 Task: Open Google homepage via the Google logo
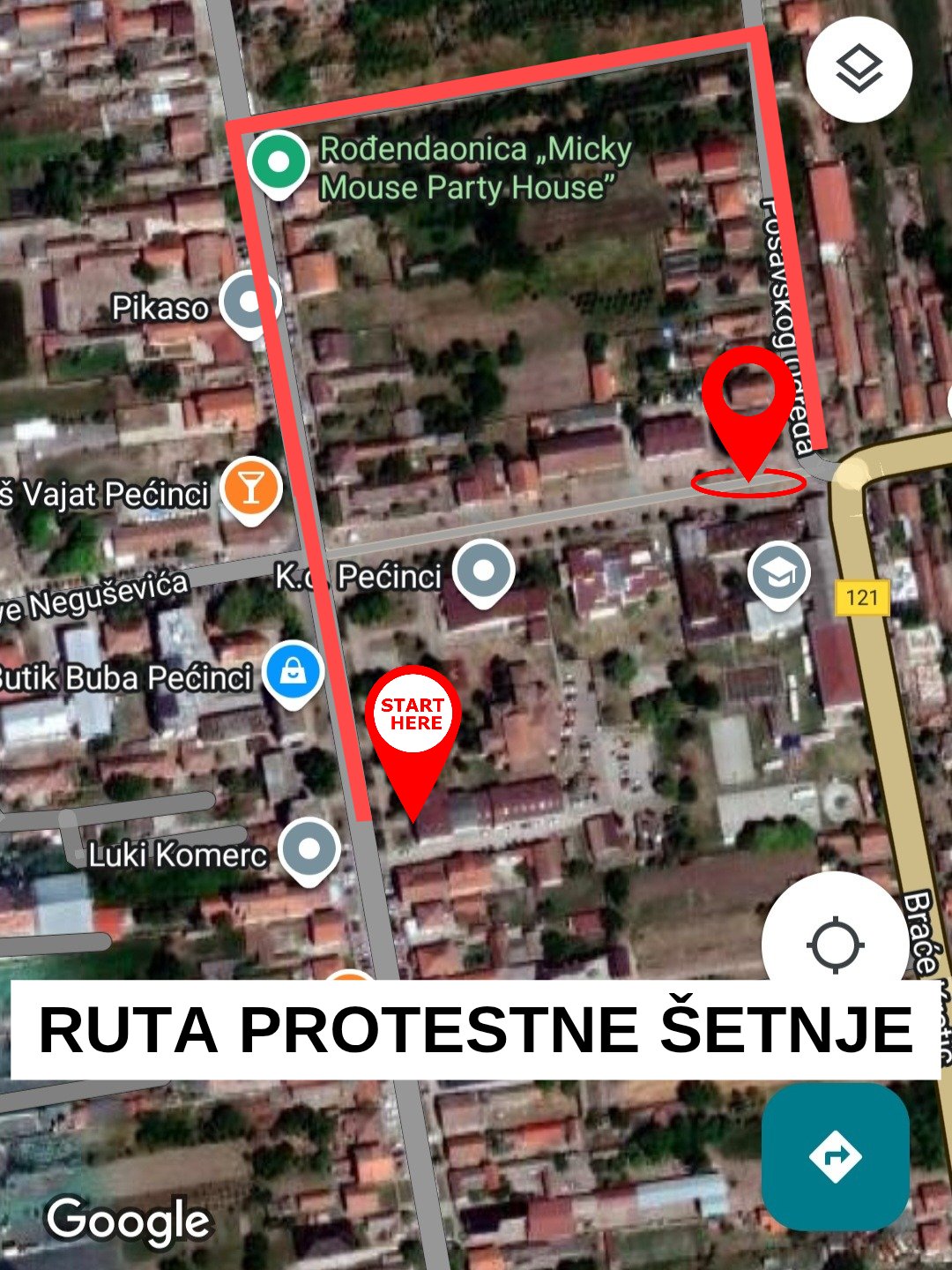pyautogui.click(x=129, y=1221)
